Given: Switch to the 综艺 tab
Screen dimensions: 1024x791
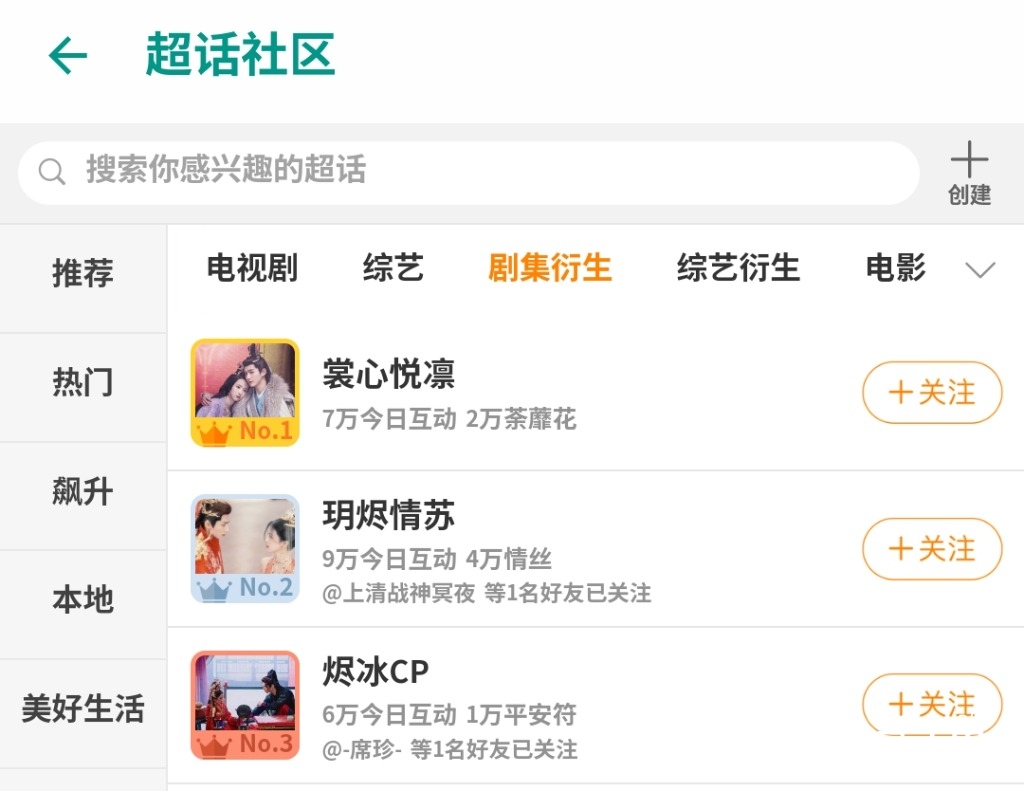Looking at the screenshot, I should (393, 268).
